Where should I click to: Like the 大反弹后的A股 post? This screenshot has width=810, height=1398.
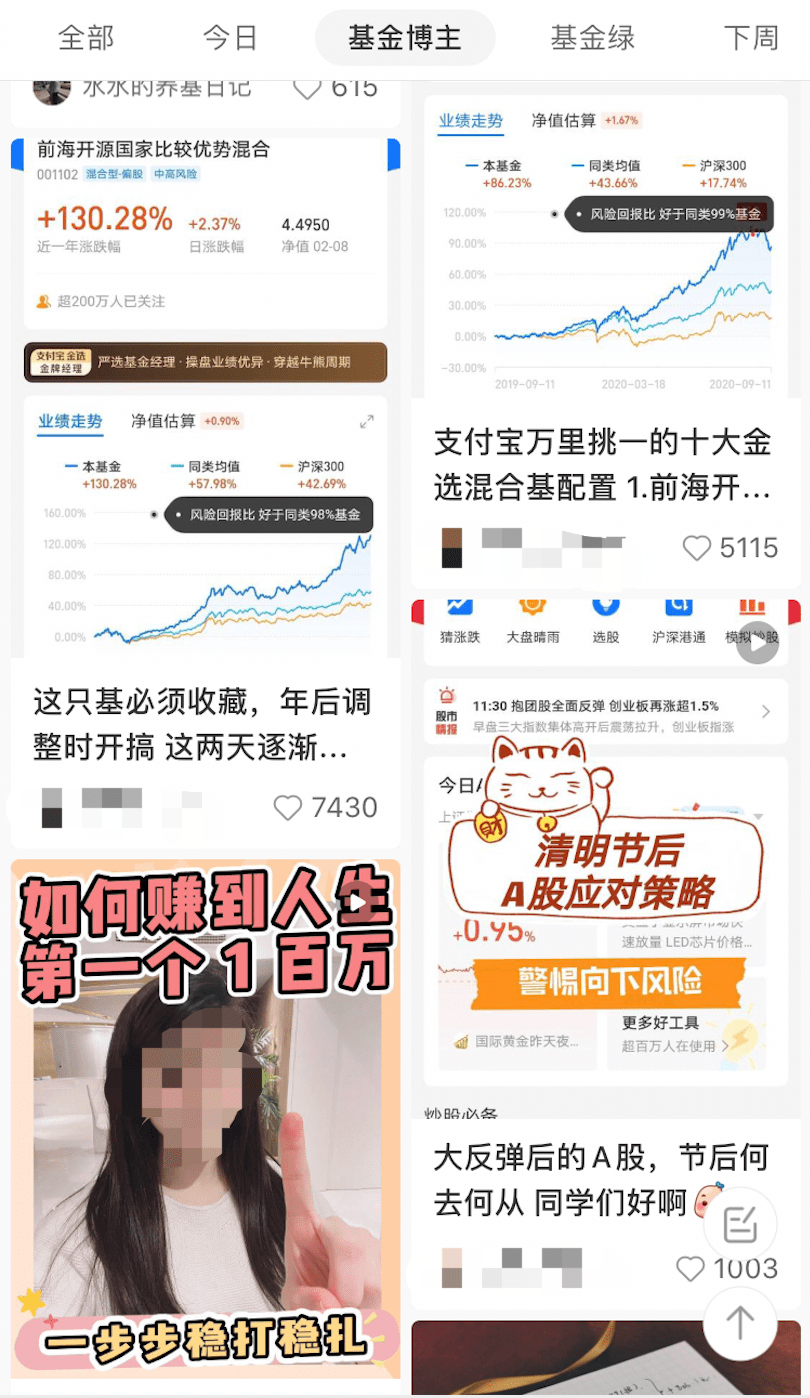point(691,1268)
